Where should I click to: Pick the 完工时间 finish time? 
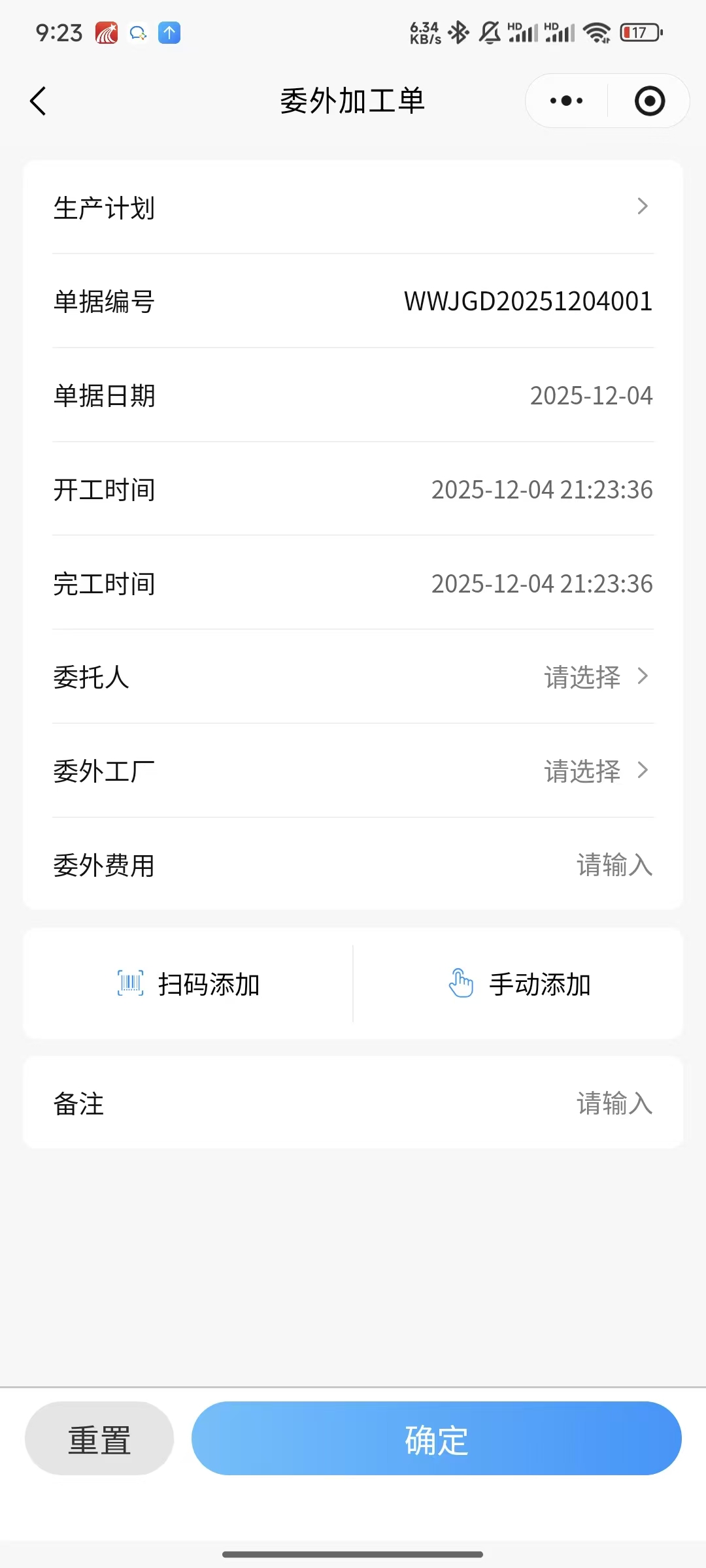click(x=541, y=584)
